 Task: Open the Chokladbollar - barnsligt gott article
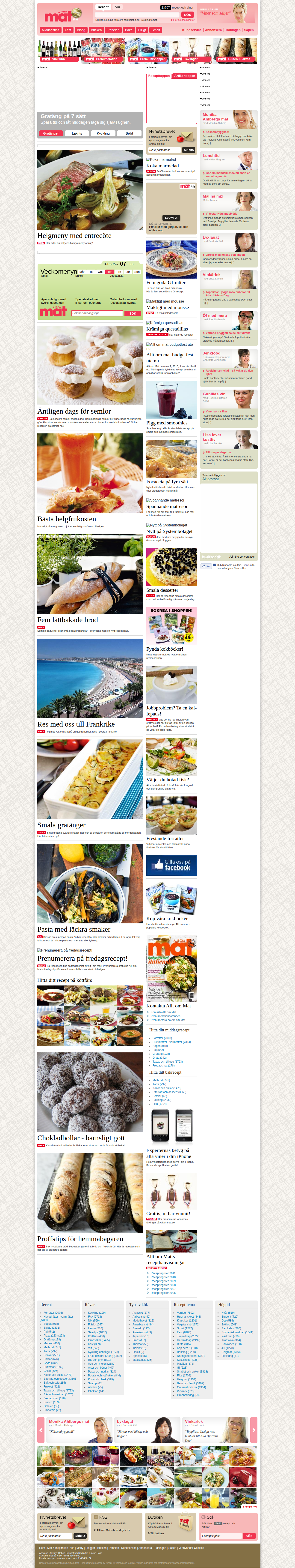tap(81, 1138)
